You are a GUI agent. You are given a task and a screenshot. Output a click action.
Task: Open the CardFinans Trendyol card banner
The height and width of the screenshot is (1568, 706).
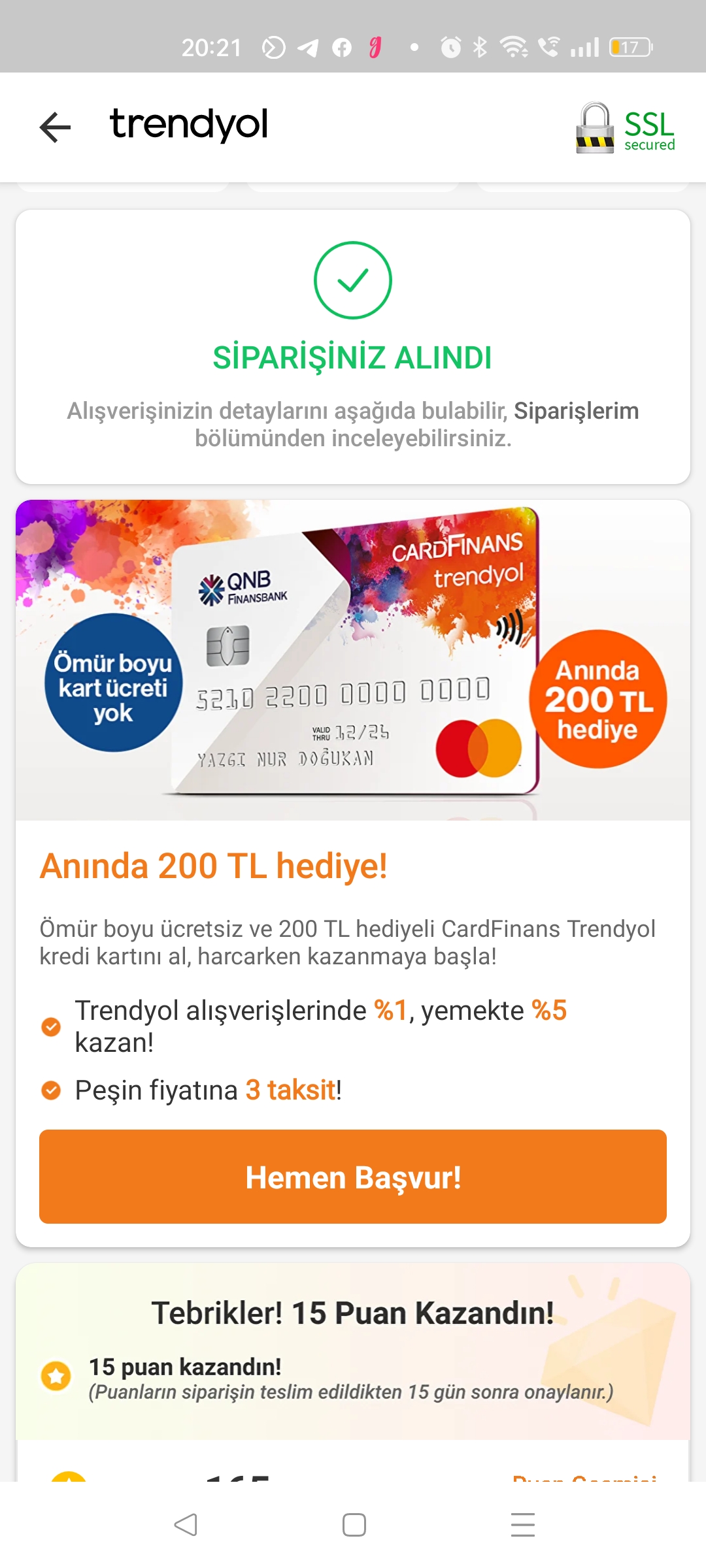(x=353, y=660)
